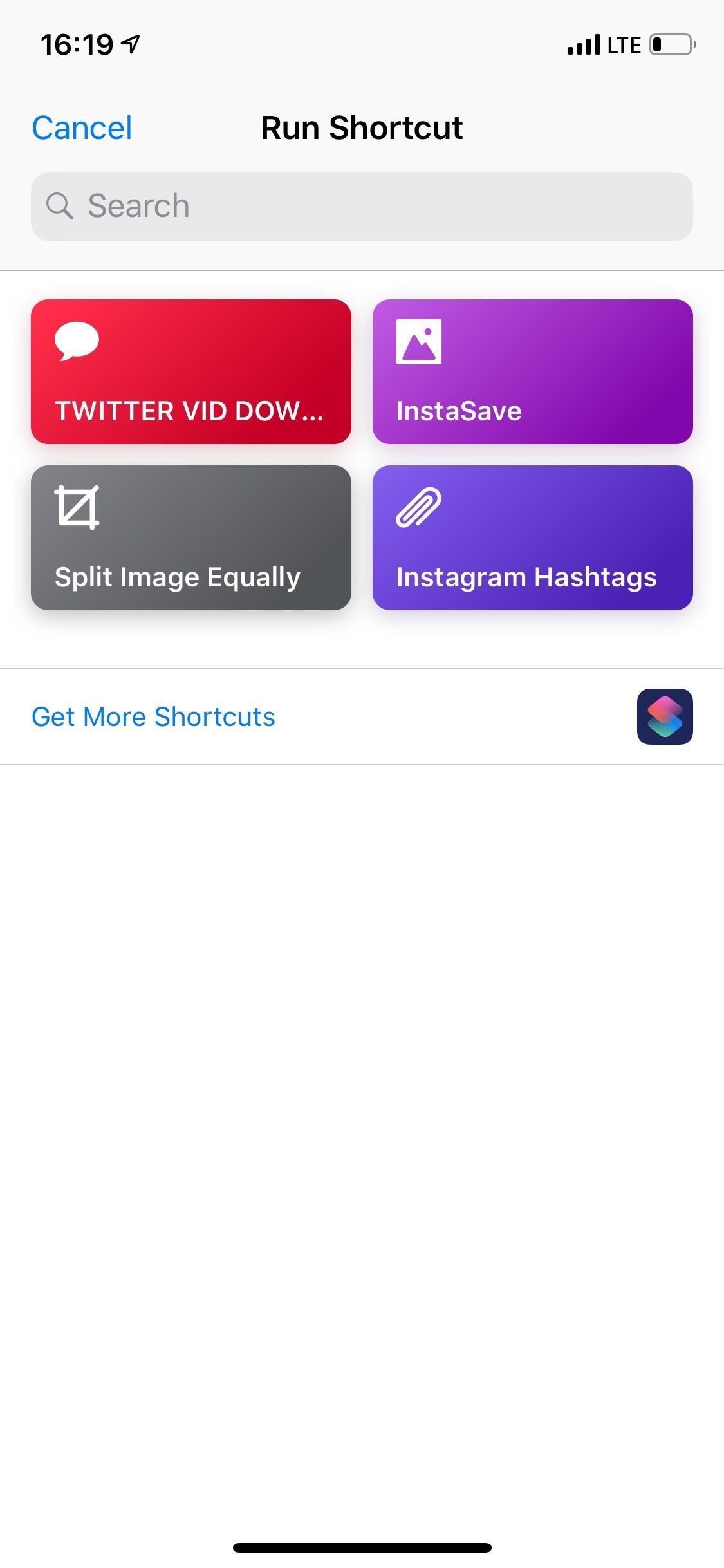Tap the Shortcuts app icon beside Get More Shortcuts
Screen dimensions: 724x1568
point(664,716)
